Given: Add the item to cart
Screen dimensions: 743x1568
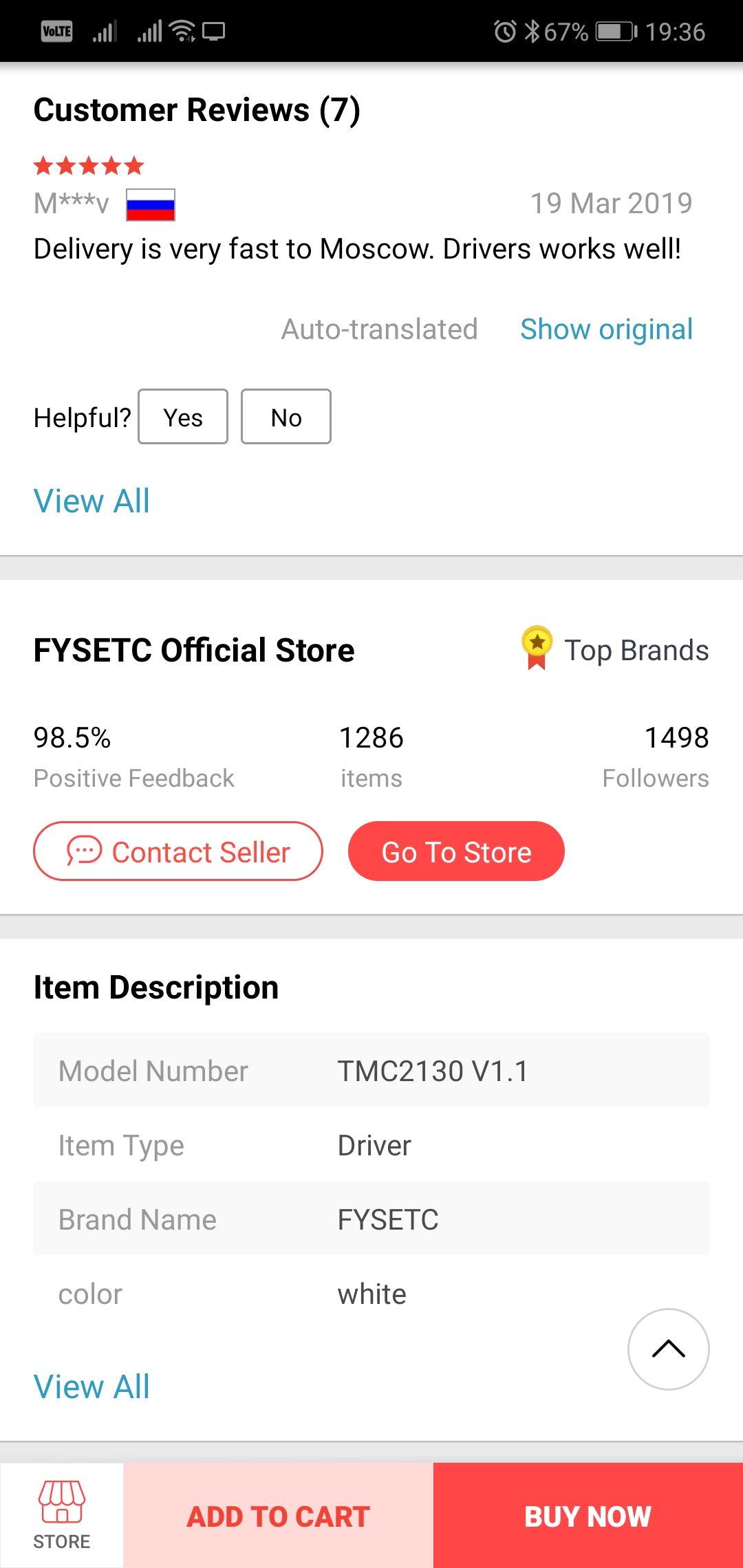Looking at the screenshot, I should click(x=279, y=1516).
